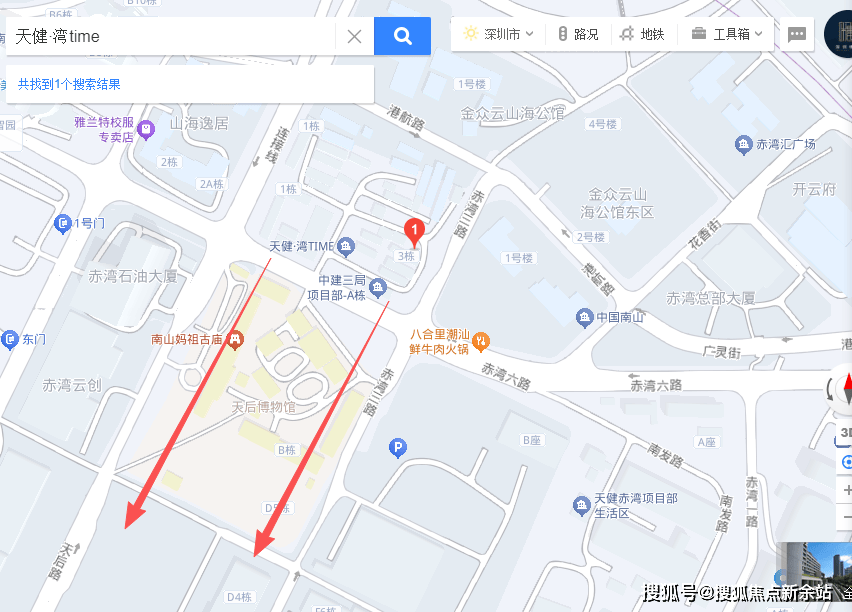Screen dimensions: 852x612
Task: Open the feedback message icon
Action: point(797,34)
